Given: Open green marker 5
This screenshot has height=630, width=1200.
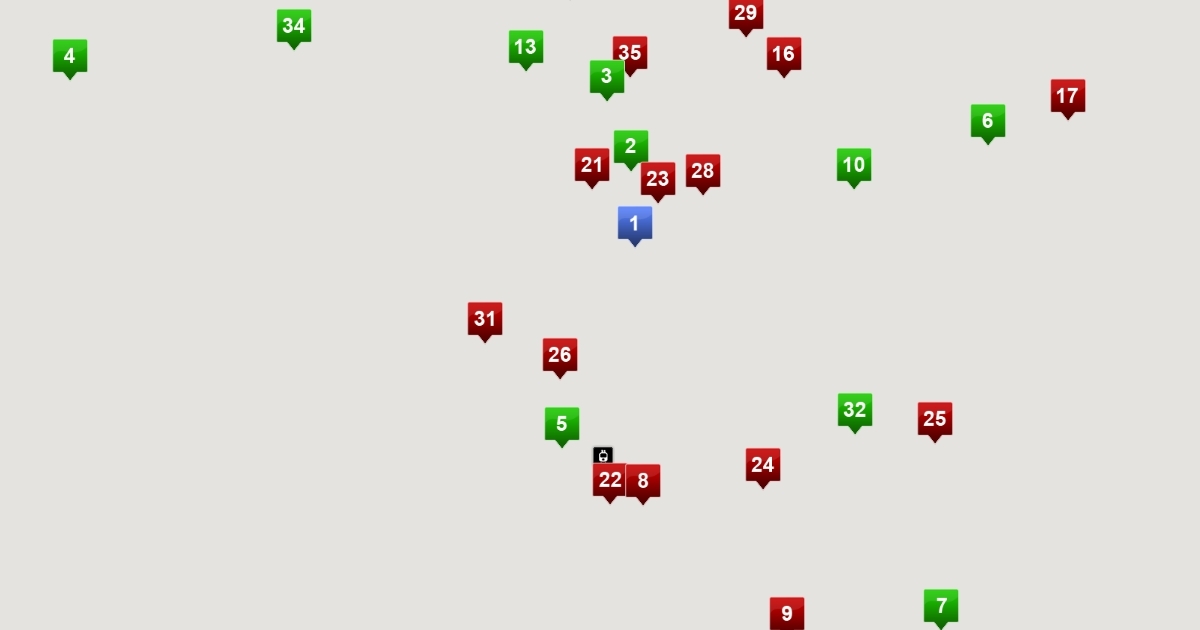Looking at the screenshot, I should click(x=561, y=425).
